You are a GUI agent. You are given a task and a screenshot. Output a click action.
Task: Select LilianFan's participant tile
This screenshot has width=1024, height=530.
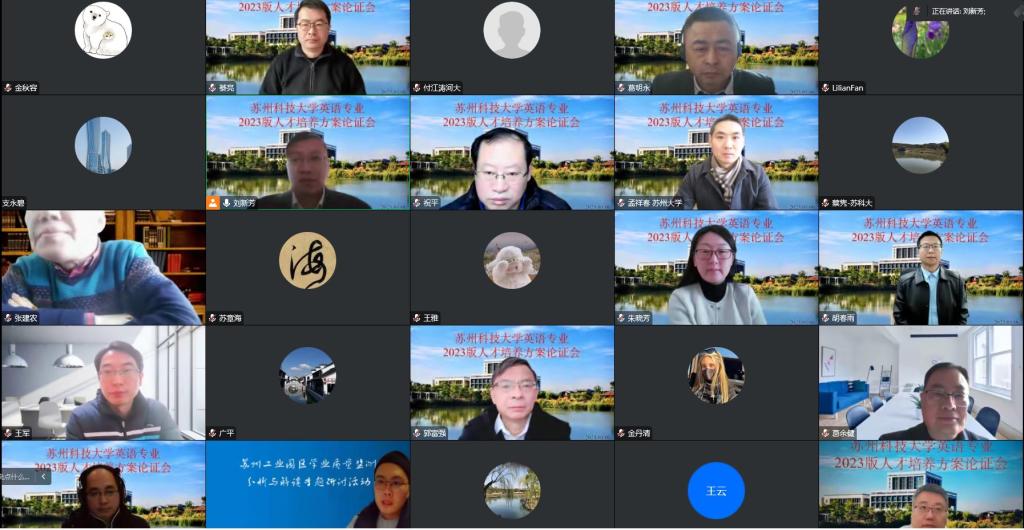pos(920,45)
